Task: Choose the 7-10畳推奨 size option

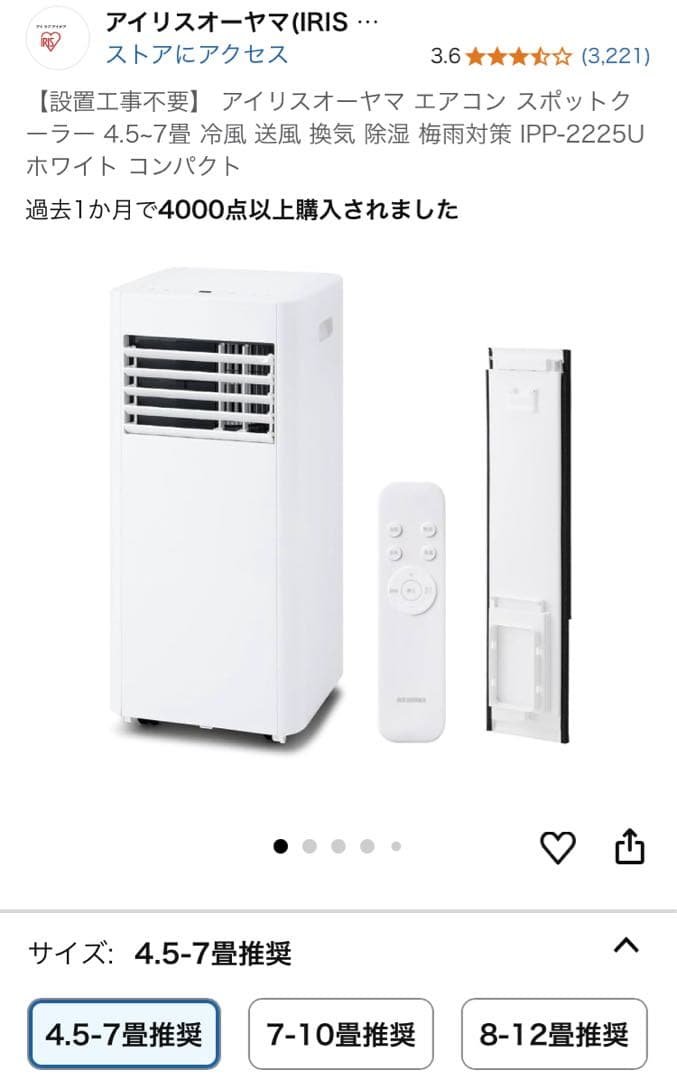Action: (340, 1034)
